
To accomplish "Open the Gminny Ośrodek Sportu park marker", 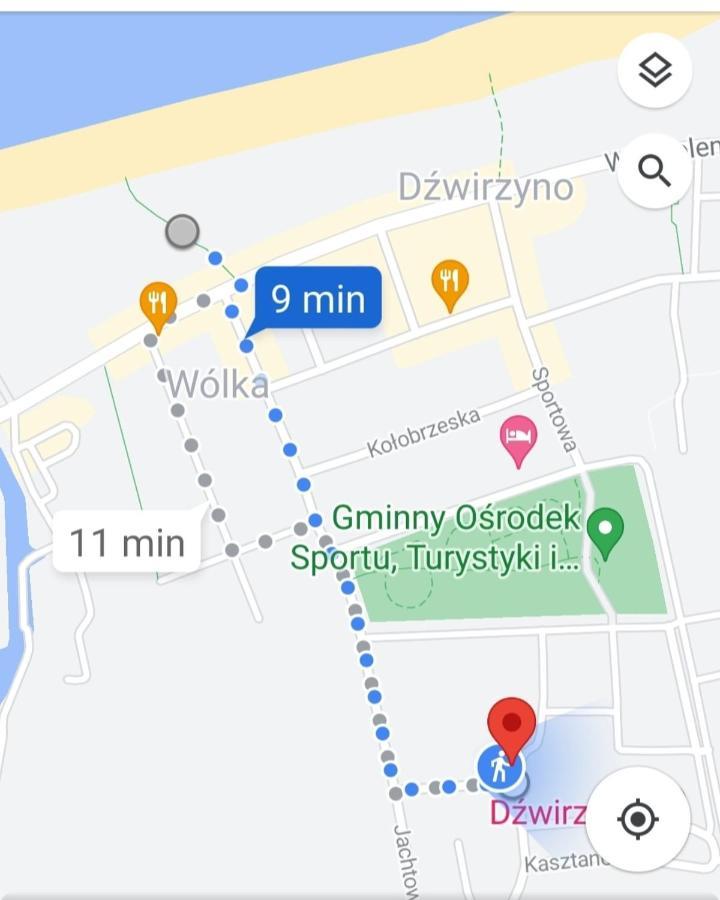I will click(604, 530).
